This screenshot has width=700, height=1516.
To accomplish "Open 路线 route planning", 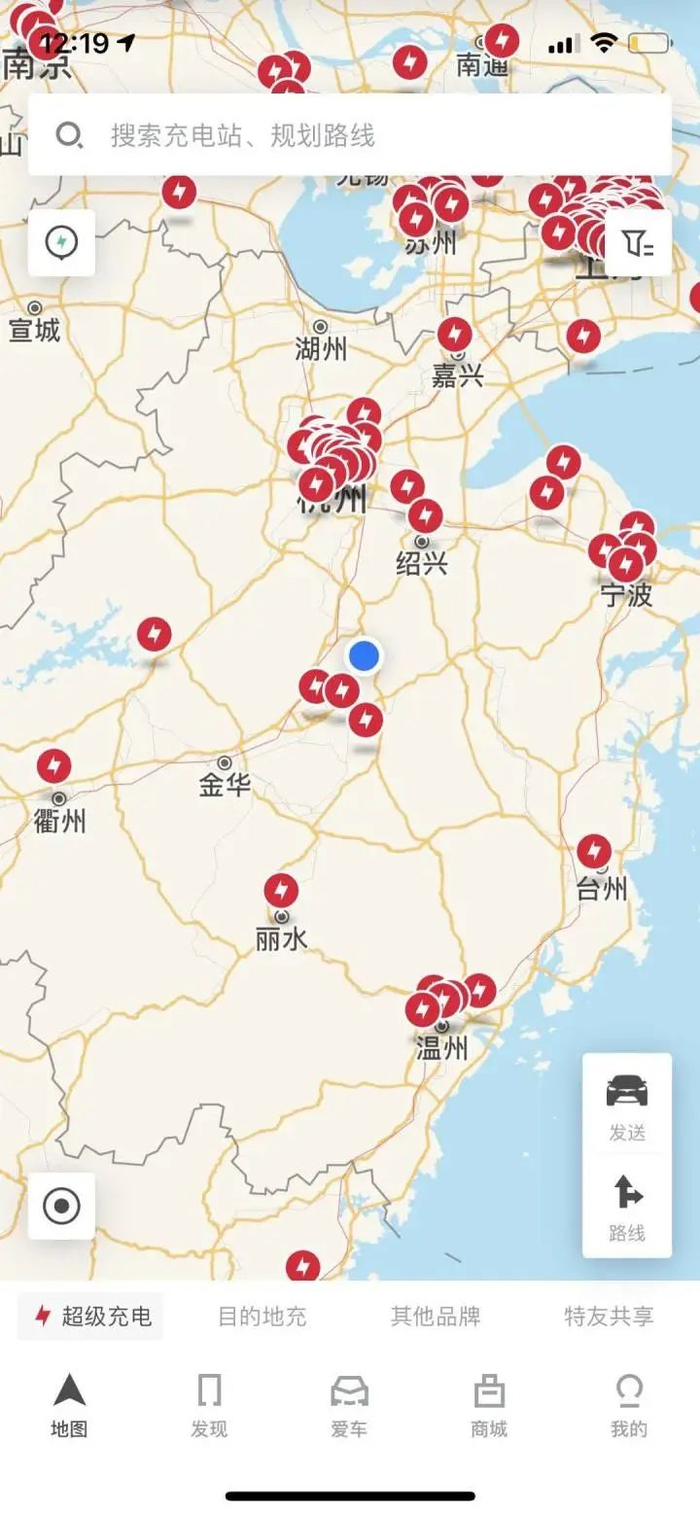I will click(627, 1208).
